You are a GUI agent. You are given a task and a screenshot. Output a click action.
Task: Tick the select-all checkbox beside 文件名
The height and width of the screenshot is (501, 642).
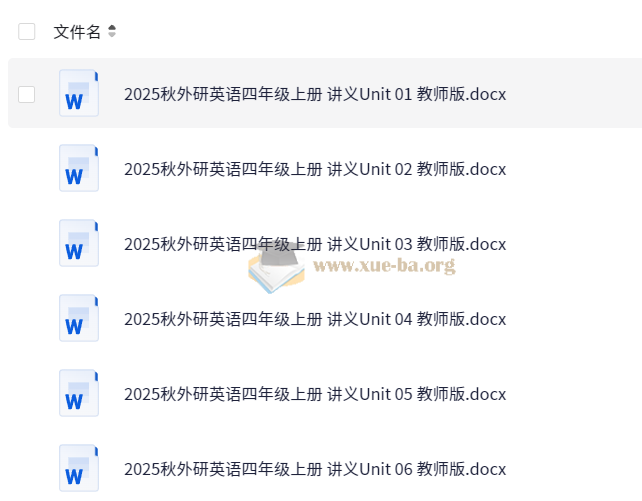(27, 32)
